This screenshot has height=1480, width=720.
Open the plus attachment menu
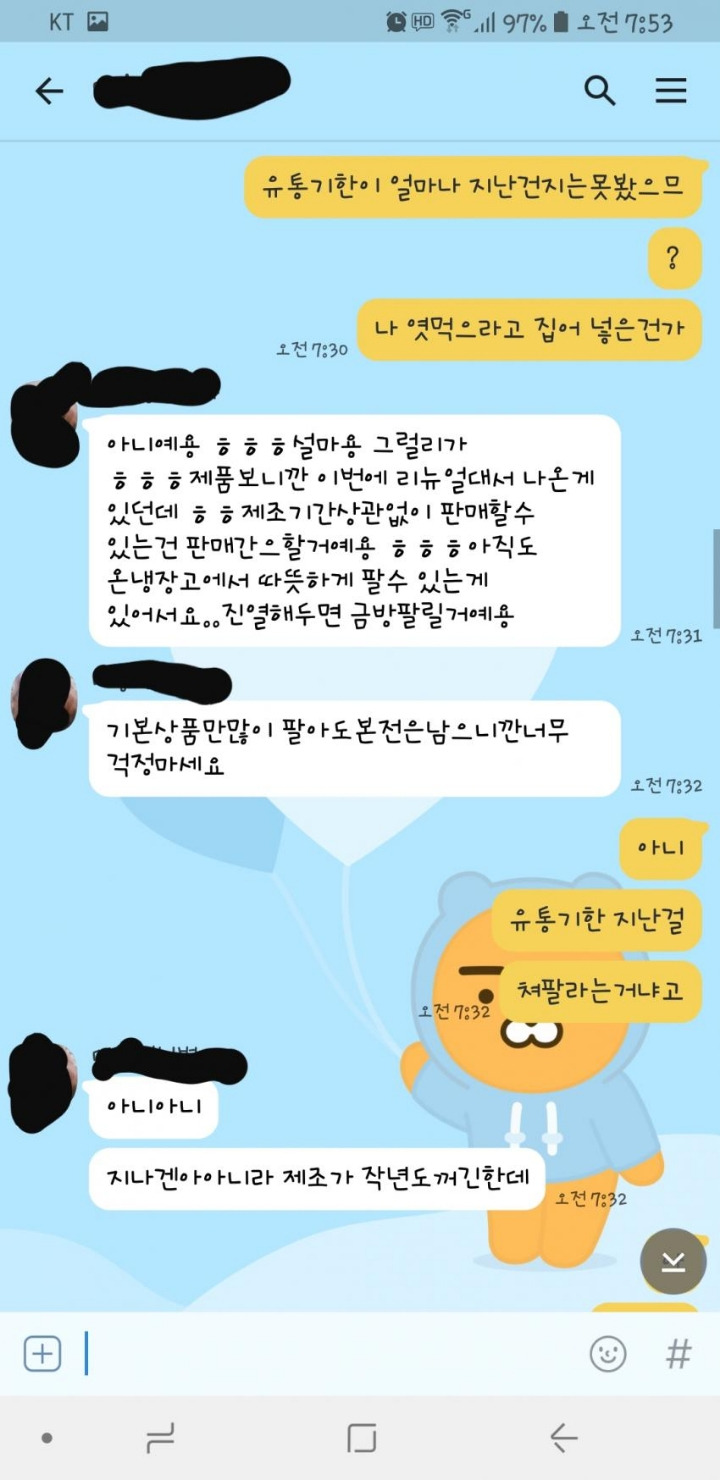(42, 1354)
